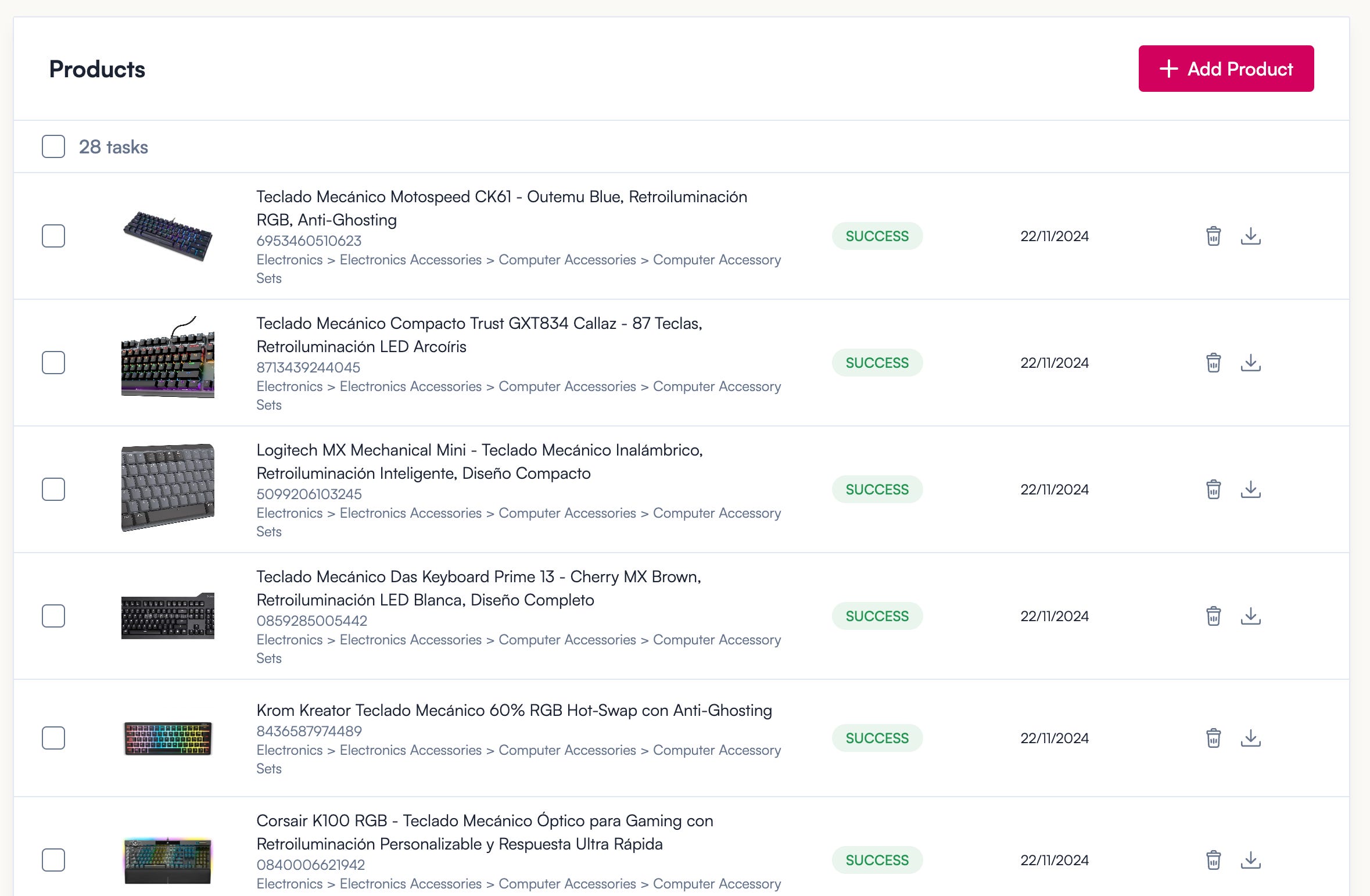The width and height of the screenshot is (1370, 896).
Task: Check the Motospeed CK61 keyboard row
Action: click(x=53, y=236)
